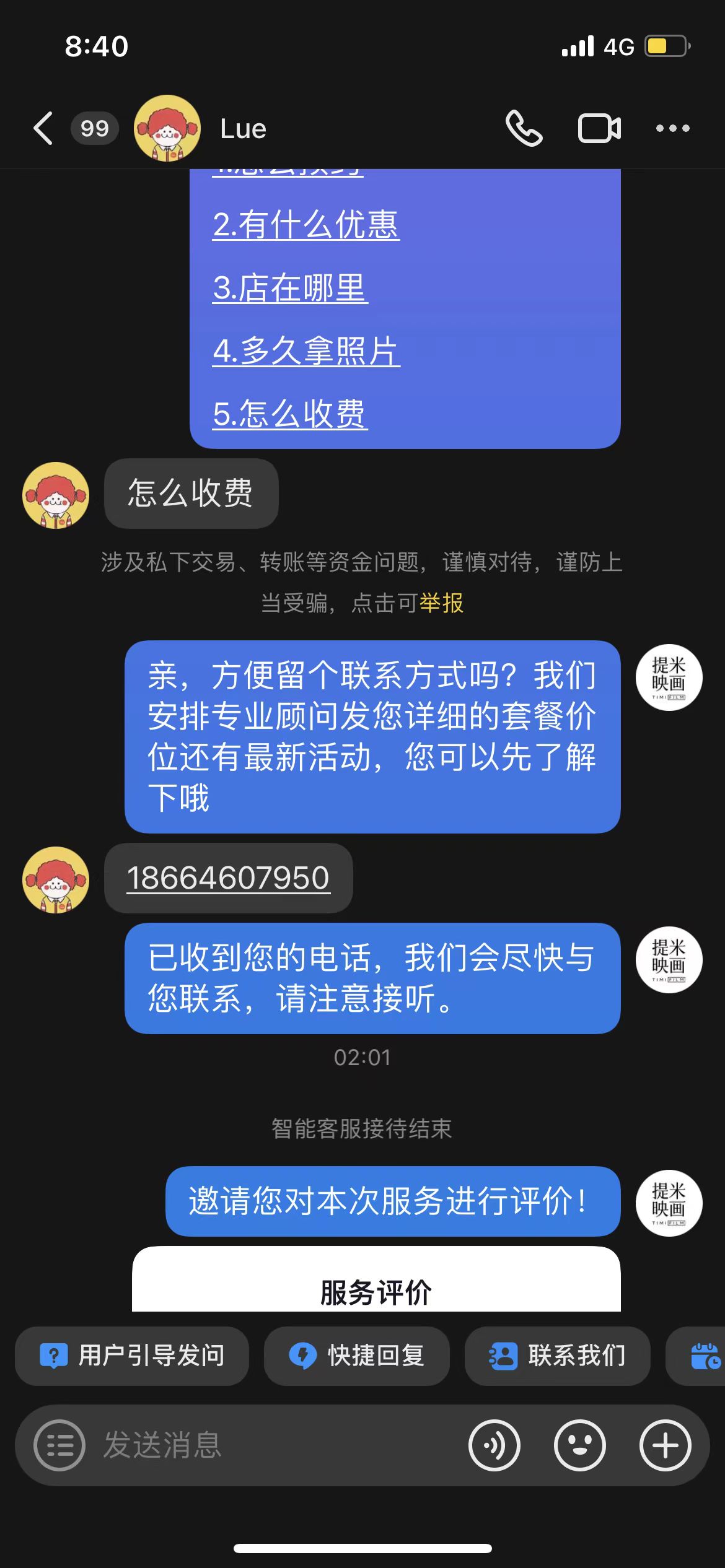725x1568 pixels.
Task: Open Lue's profile avatar in header
Action: pos(167,128)
